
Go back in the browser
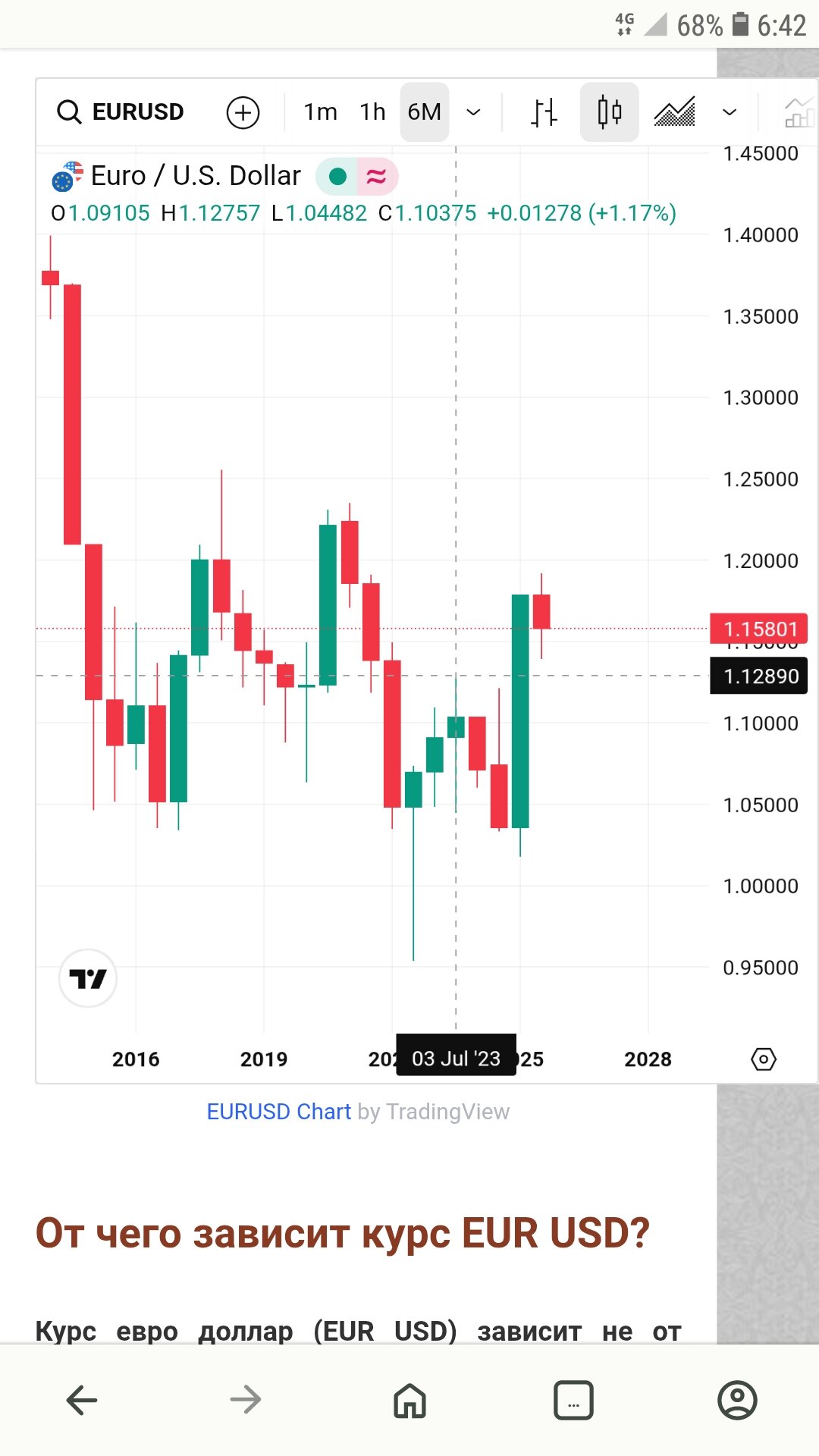point(82,1400)
